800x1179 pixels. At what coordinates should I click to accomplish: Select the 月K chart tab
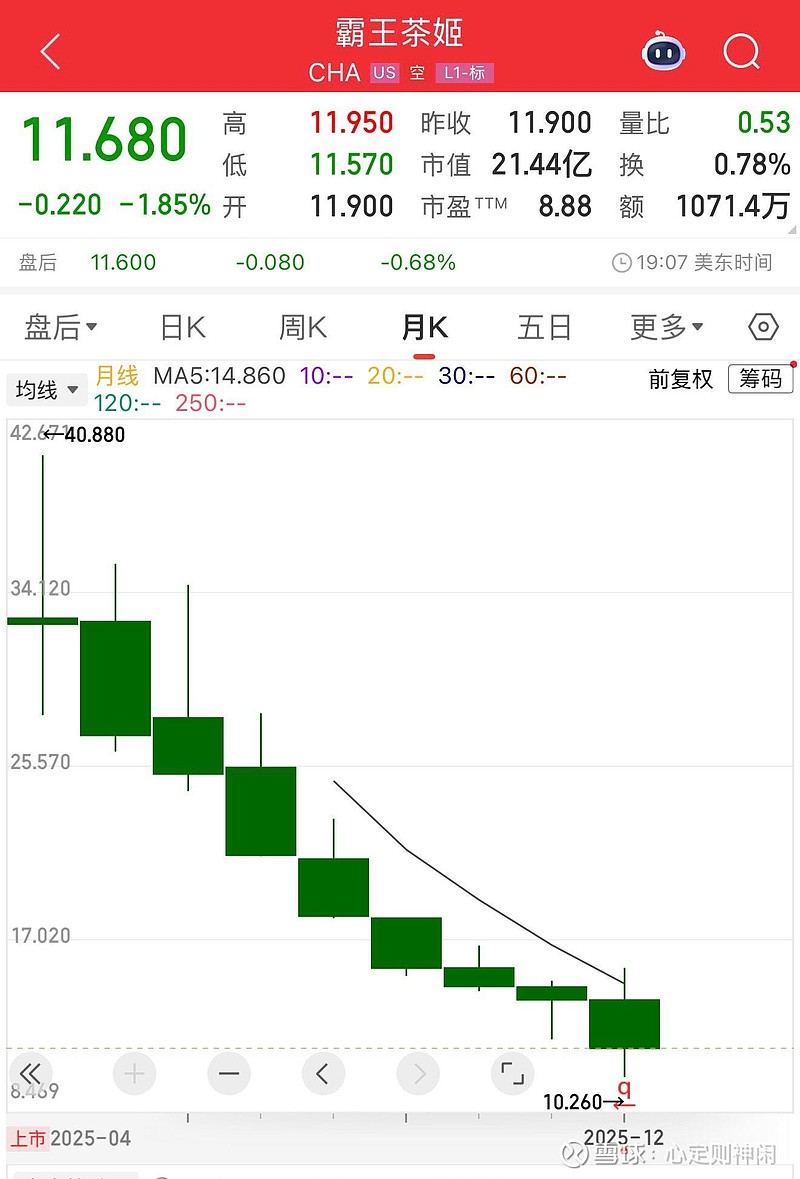424,327
